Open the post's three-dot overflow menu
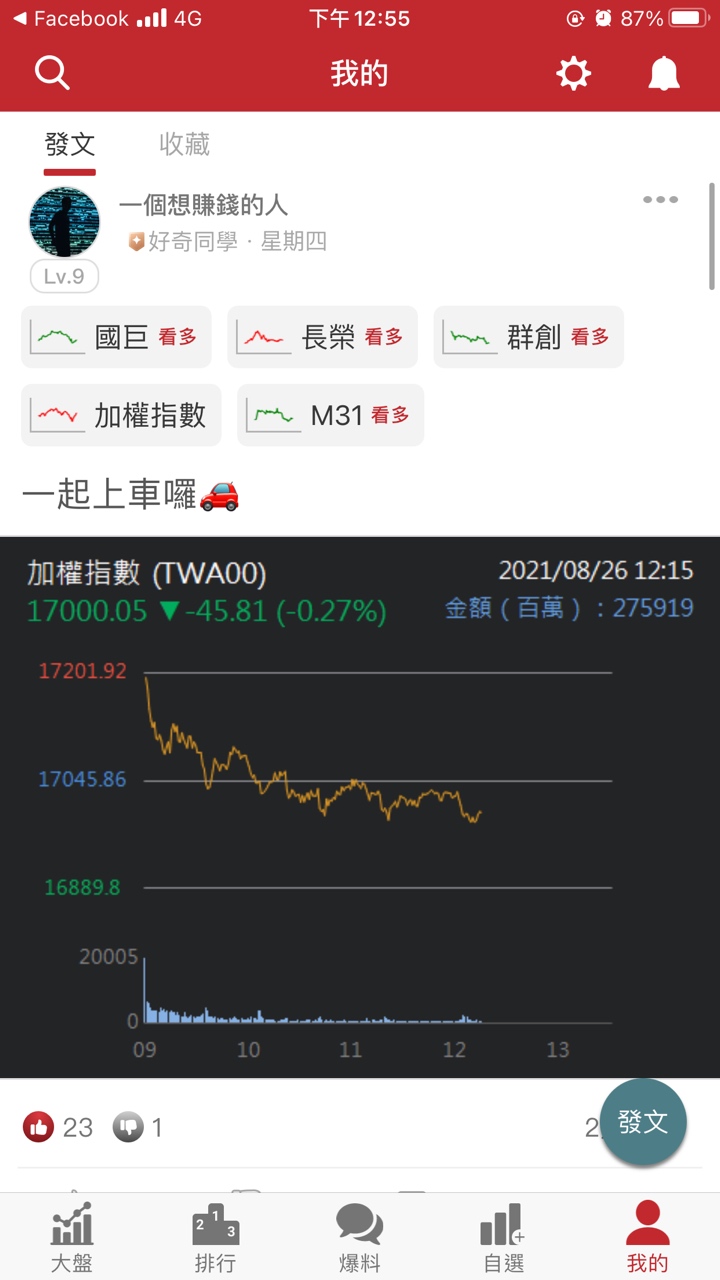The height and width of the screenshot is (1280, 720). click(660, 200)
